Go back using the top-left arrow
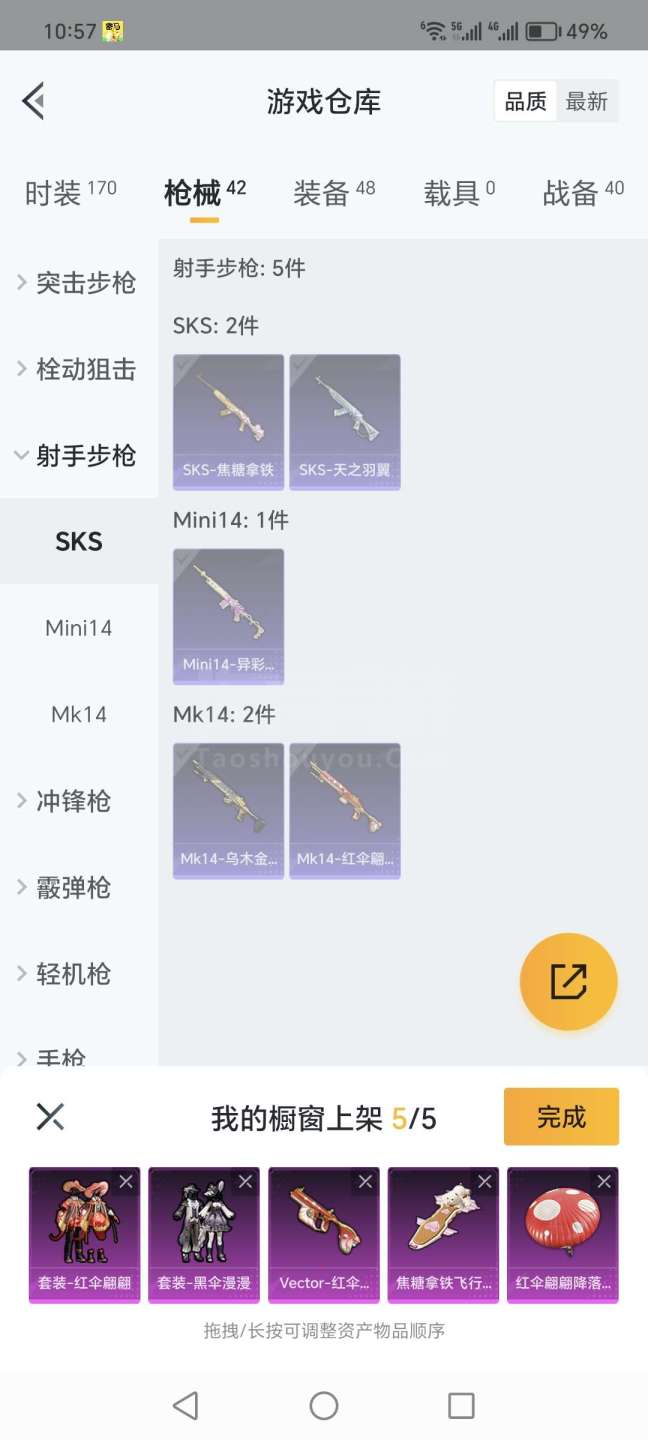The width and height of the screenshot is (648, 1440). [x=34, y=101]
